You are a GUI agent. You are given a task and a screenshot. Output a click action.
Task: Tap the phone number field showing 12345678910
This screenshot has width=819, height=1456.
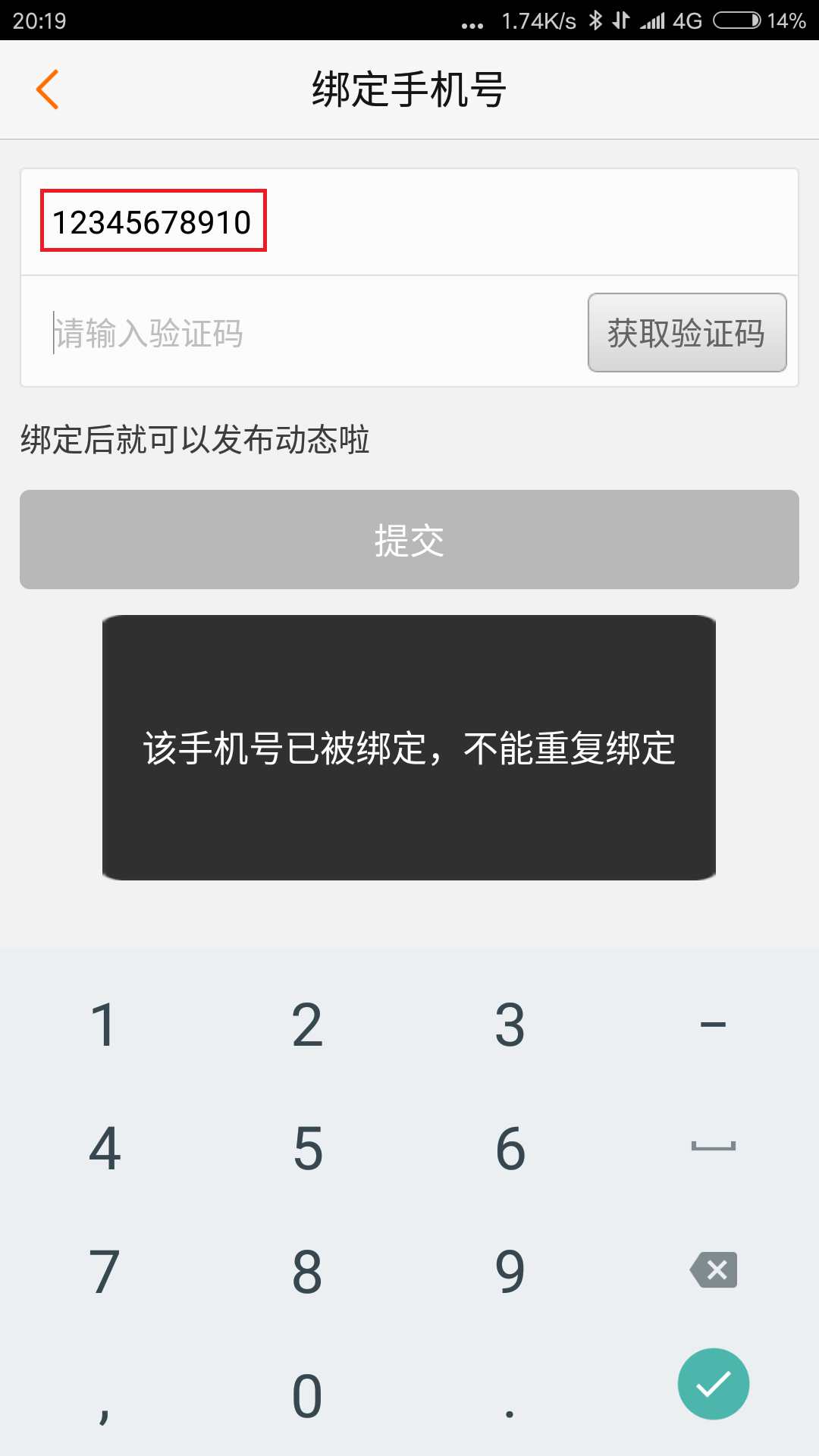[x=153, y=221]
